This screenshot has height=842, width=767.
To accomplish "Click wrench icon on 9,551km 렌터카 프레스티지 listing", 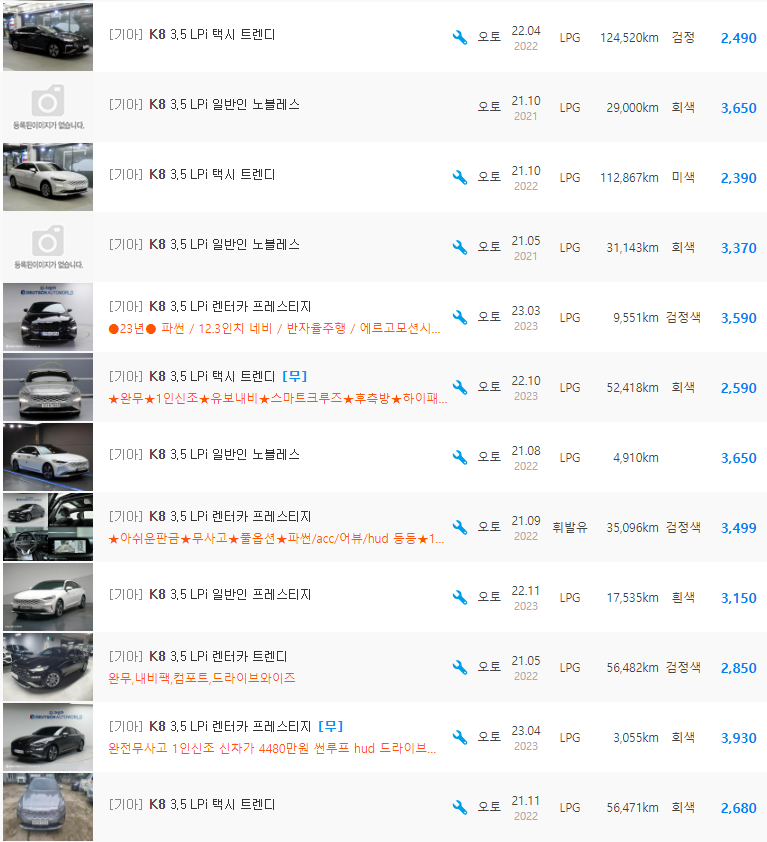I will click(460, 317).
